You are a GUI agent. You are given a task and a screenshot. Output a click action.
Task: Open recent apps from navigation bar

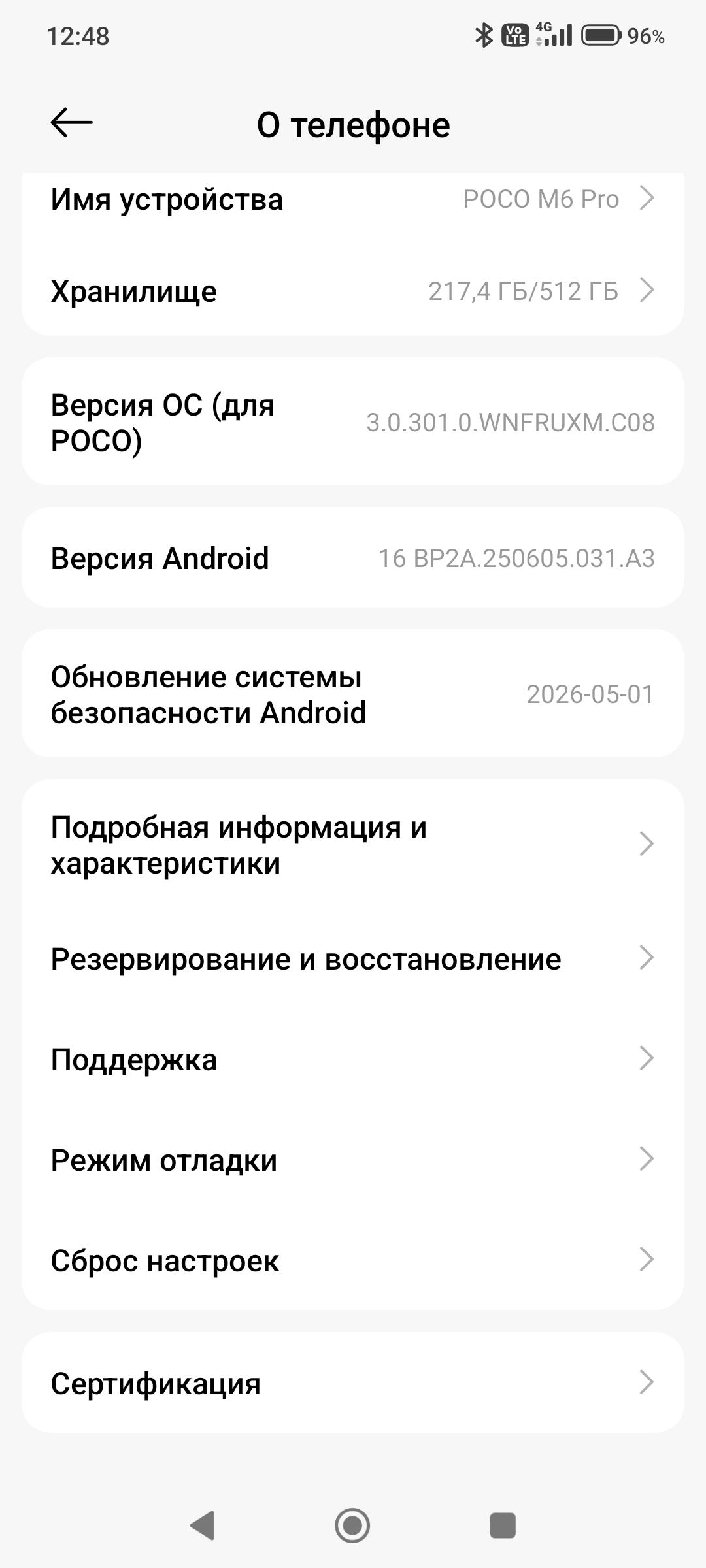503,1526
